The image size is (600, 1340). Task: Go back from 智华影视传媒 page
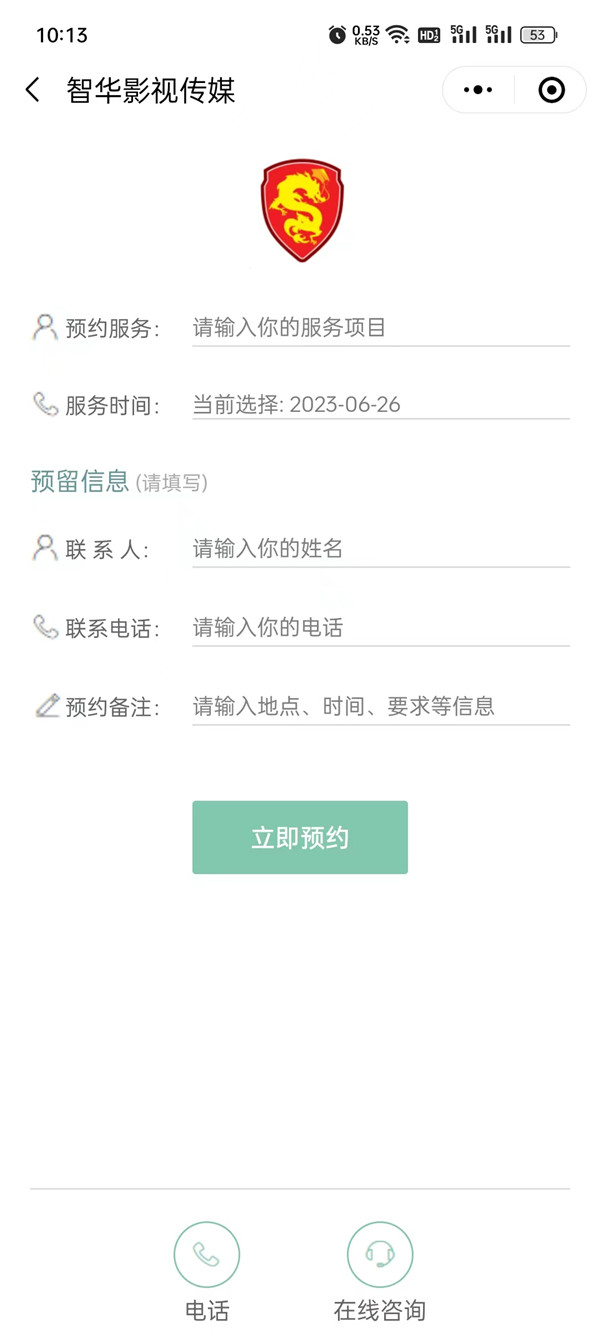click(33, 90)
